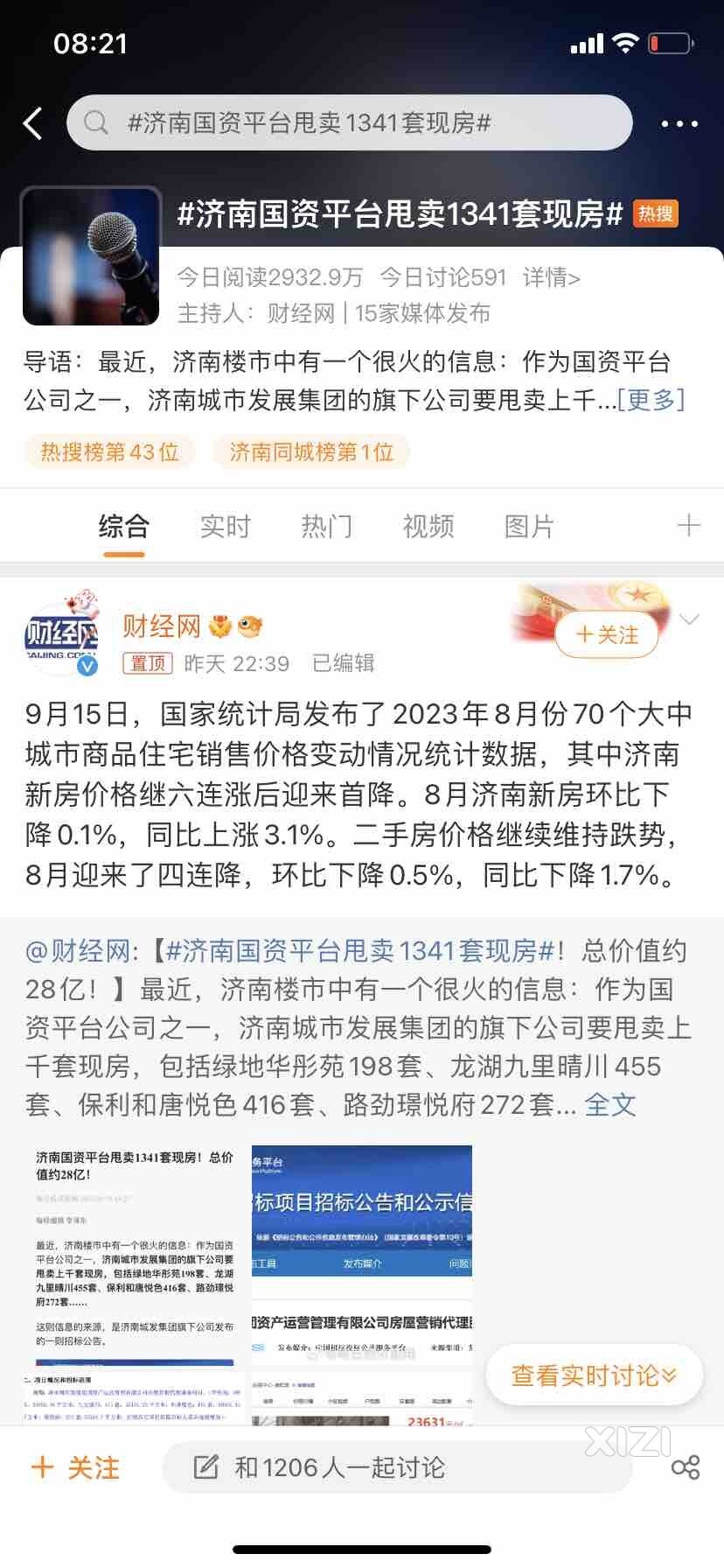
Task: Join discussion via 和1206人一起讨论 field
Action: (396, 1467)
